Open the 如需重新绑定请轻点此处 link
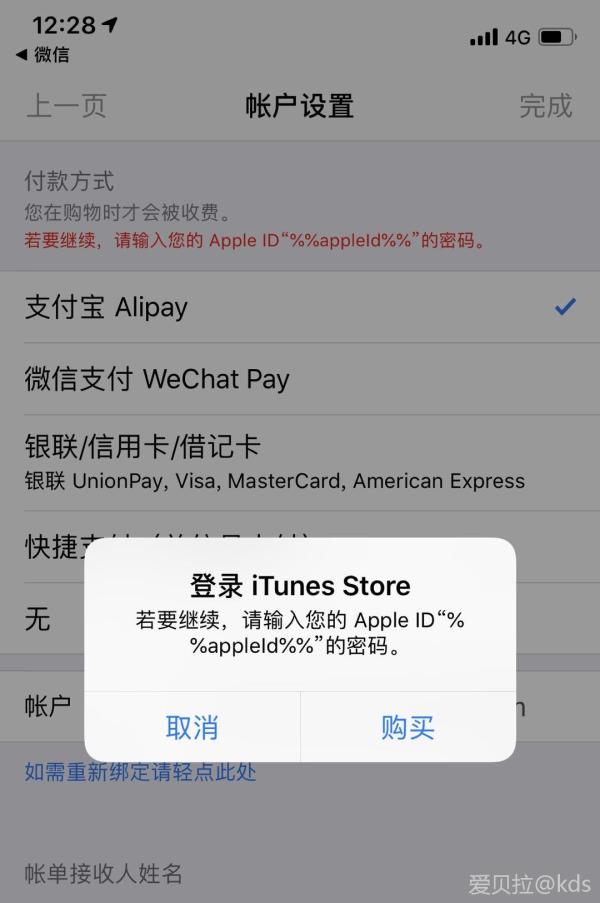600x903 pixels. [141, 772]
